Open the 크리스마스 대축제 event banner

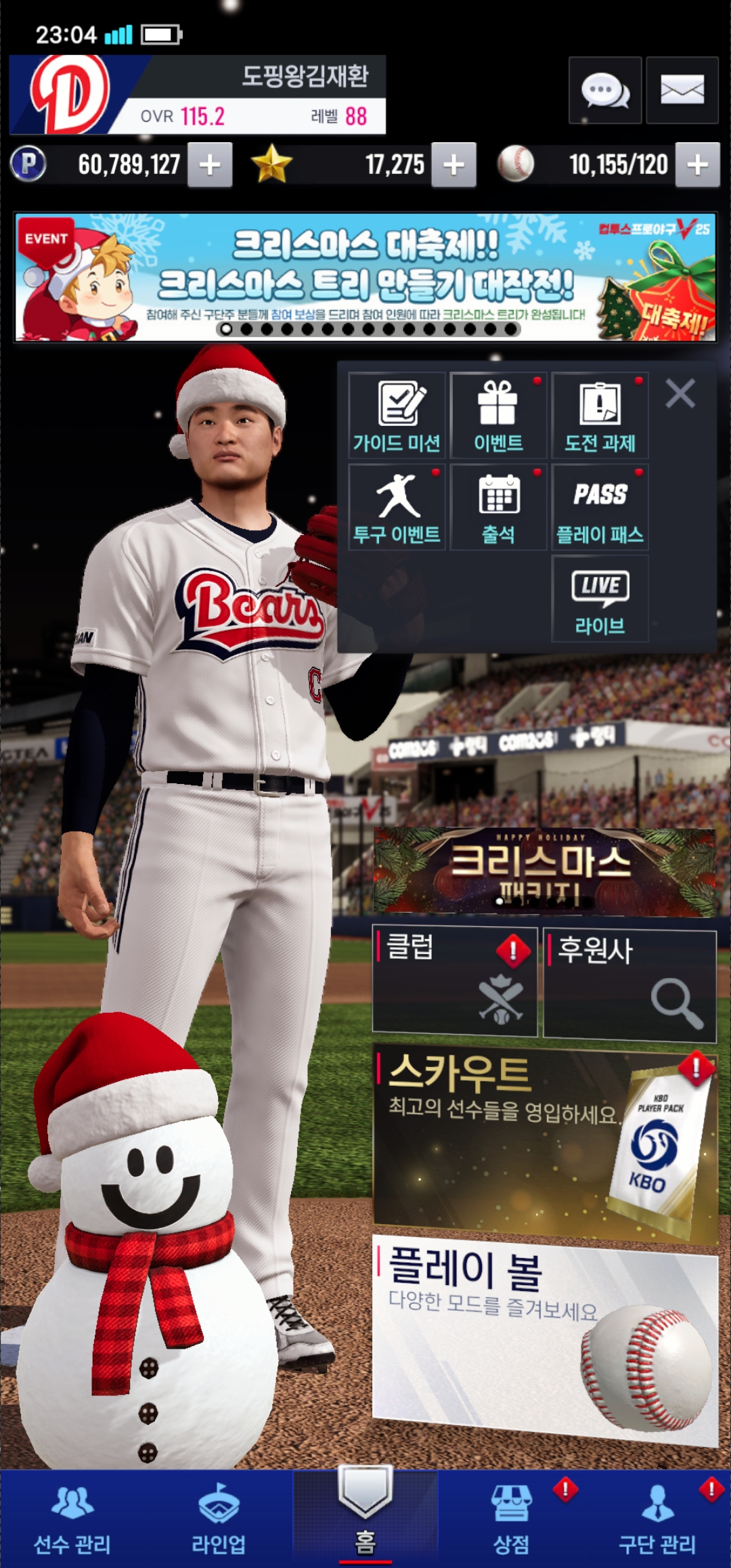[365, 278]
